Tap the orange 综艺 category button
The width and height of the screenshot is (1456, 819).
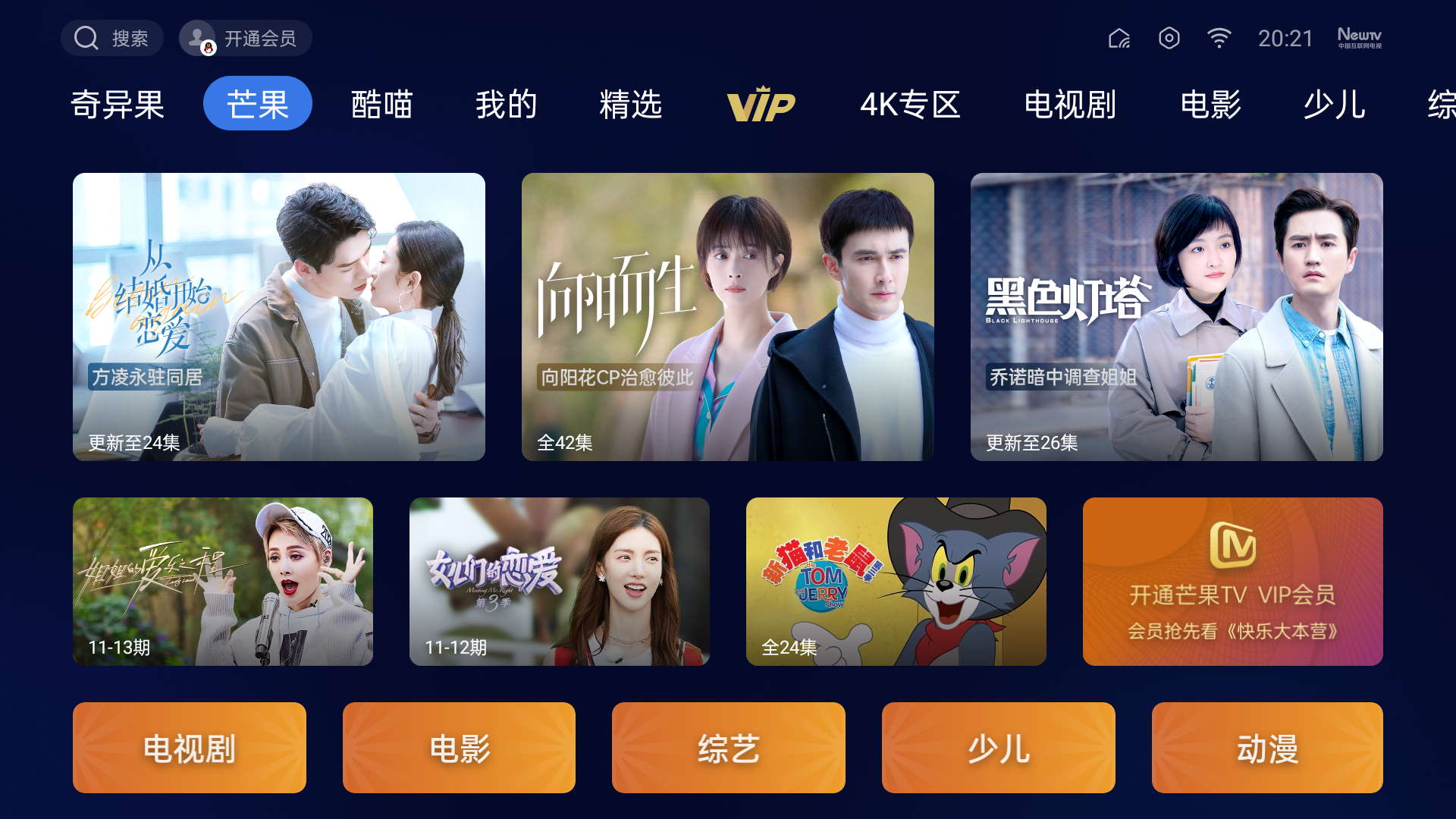coord(728,748)
